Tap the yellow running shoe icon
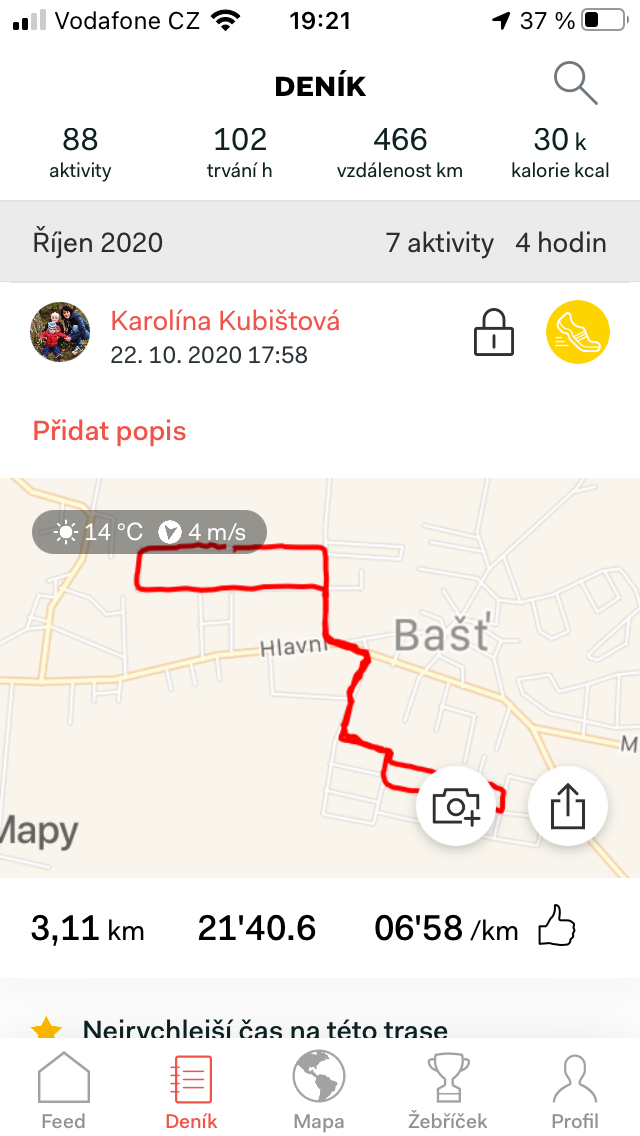The width and height of the screenshot is (640, 1136). [578, 332]
